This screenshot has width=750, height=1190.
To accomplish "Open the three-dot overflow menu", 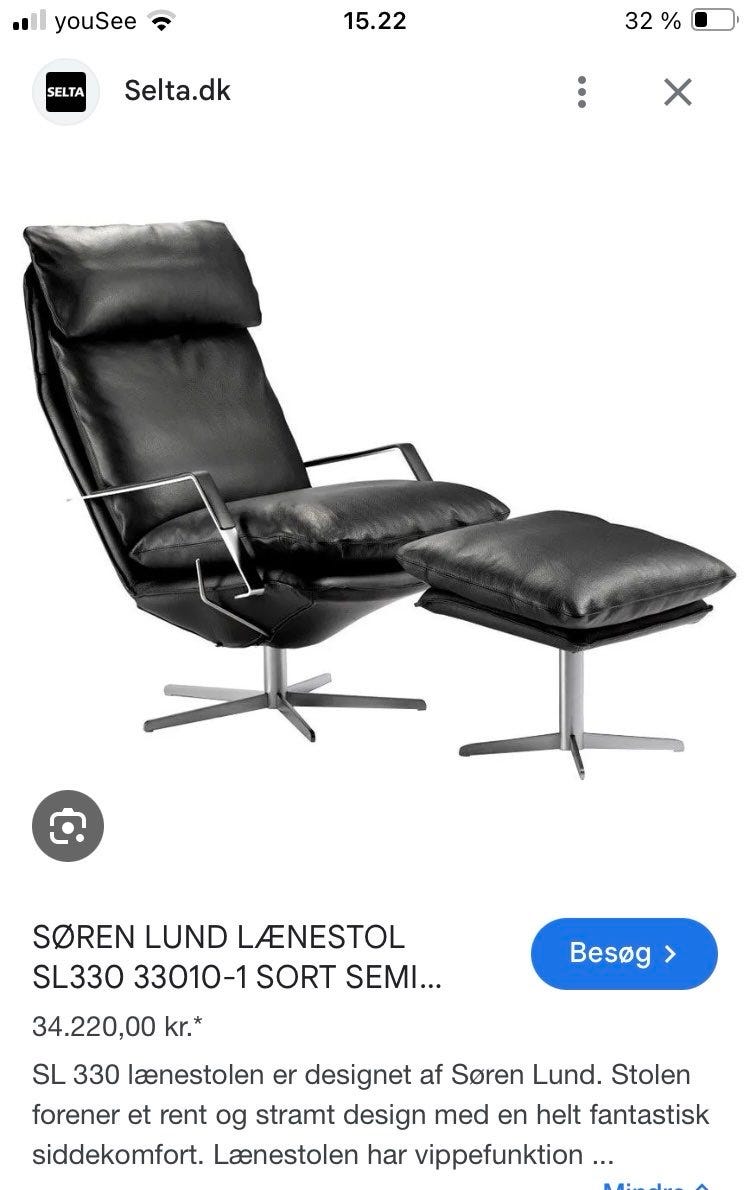I will [x=581, y=92].
